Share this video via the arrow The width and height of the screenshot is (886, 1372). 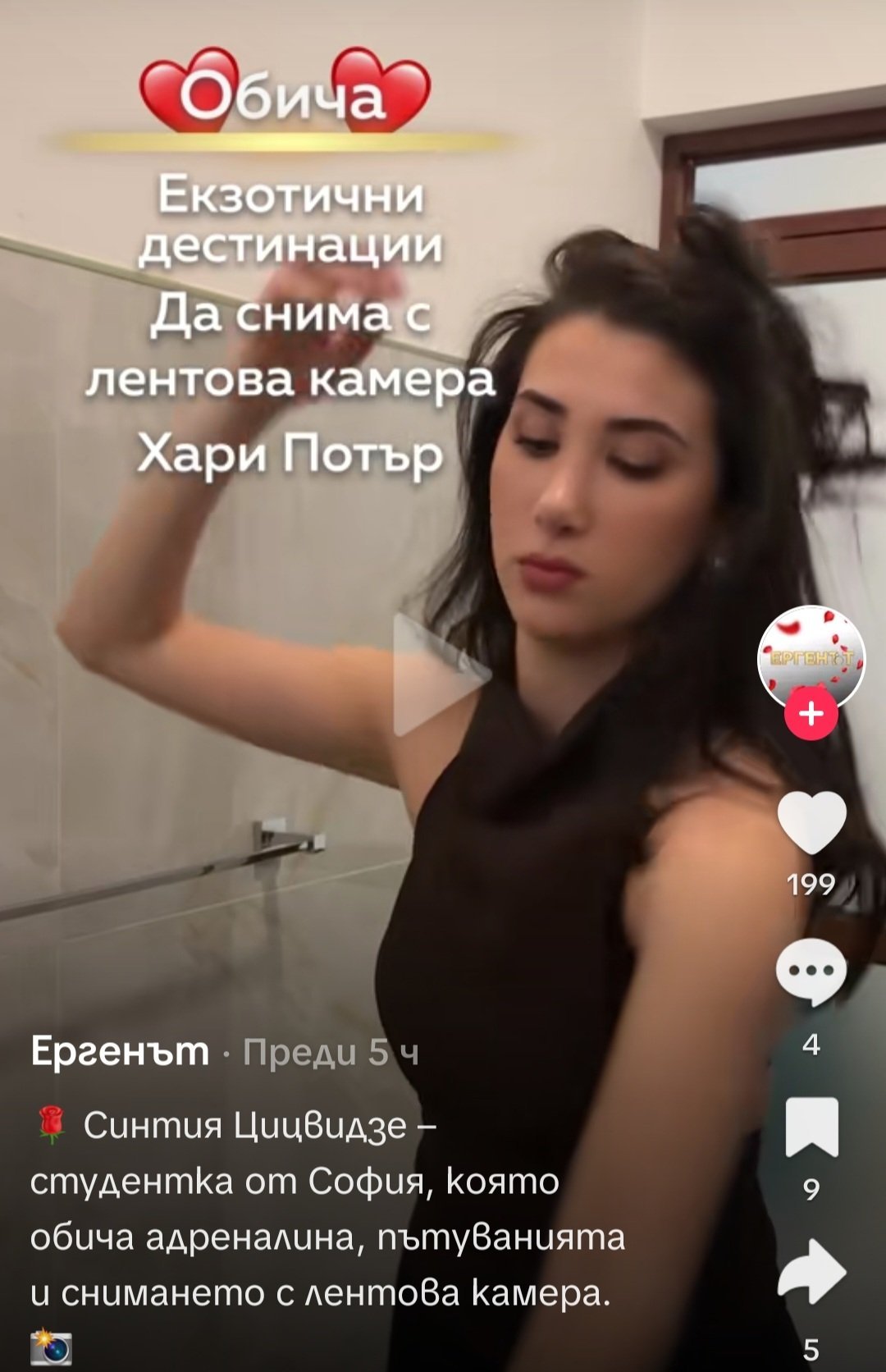point(811,1272)
